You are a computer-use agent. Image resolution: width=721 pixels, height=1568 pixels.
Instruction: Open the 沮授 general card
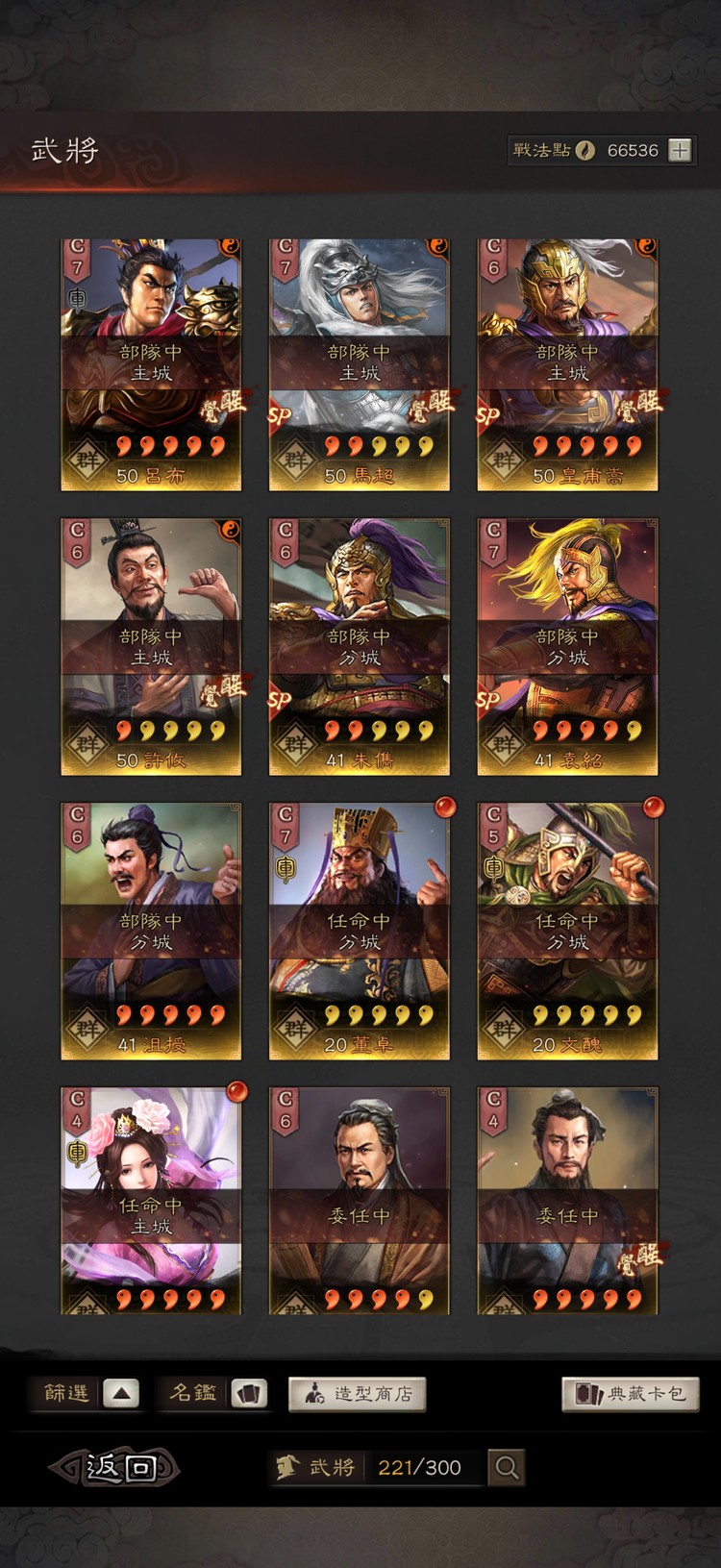(x=151, y=931)
